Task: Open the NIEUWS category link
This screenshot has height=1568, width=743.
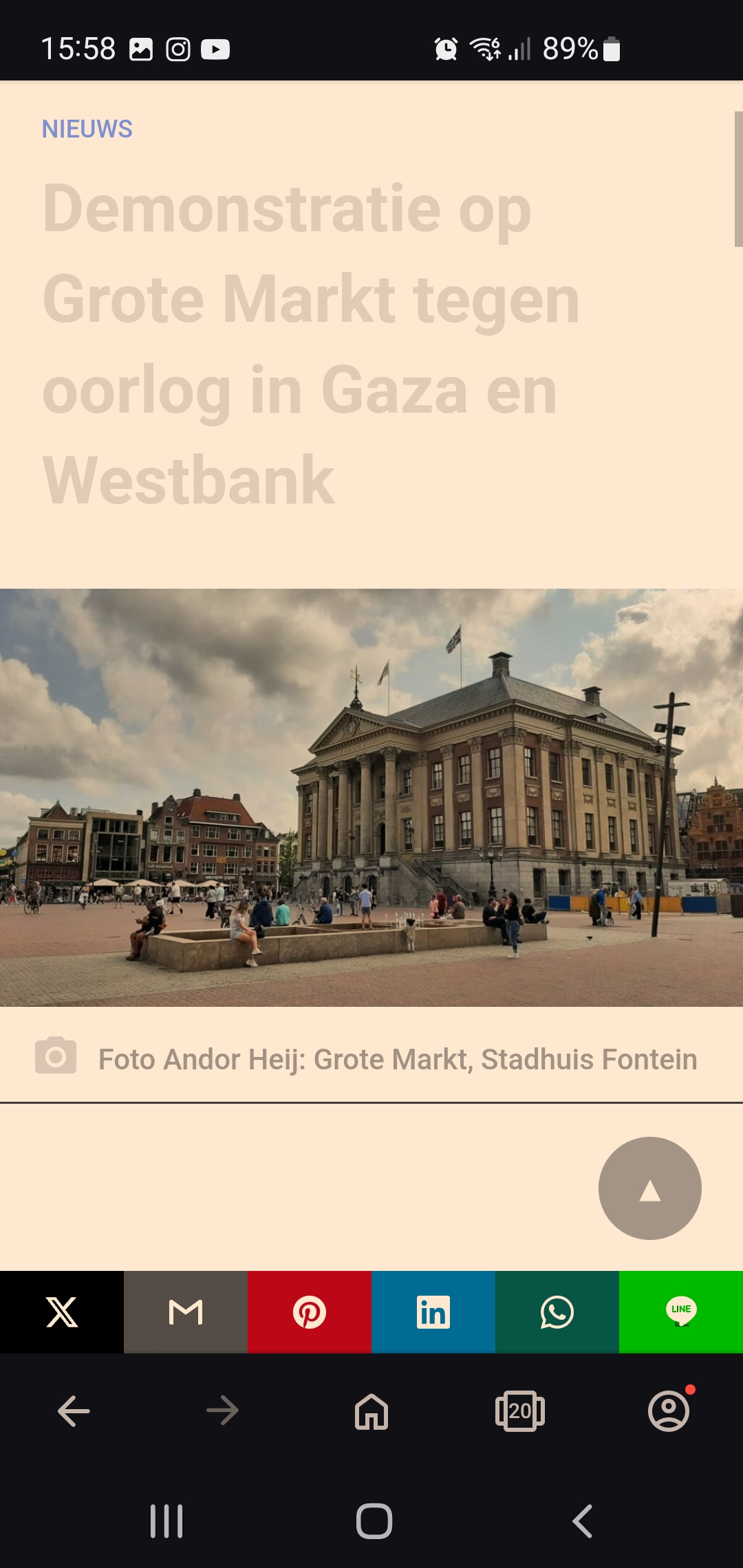Action: pyautogui.click(x=87, y=129)
